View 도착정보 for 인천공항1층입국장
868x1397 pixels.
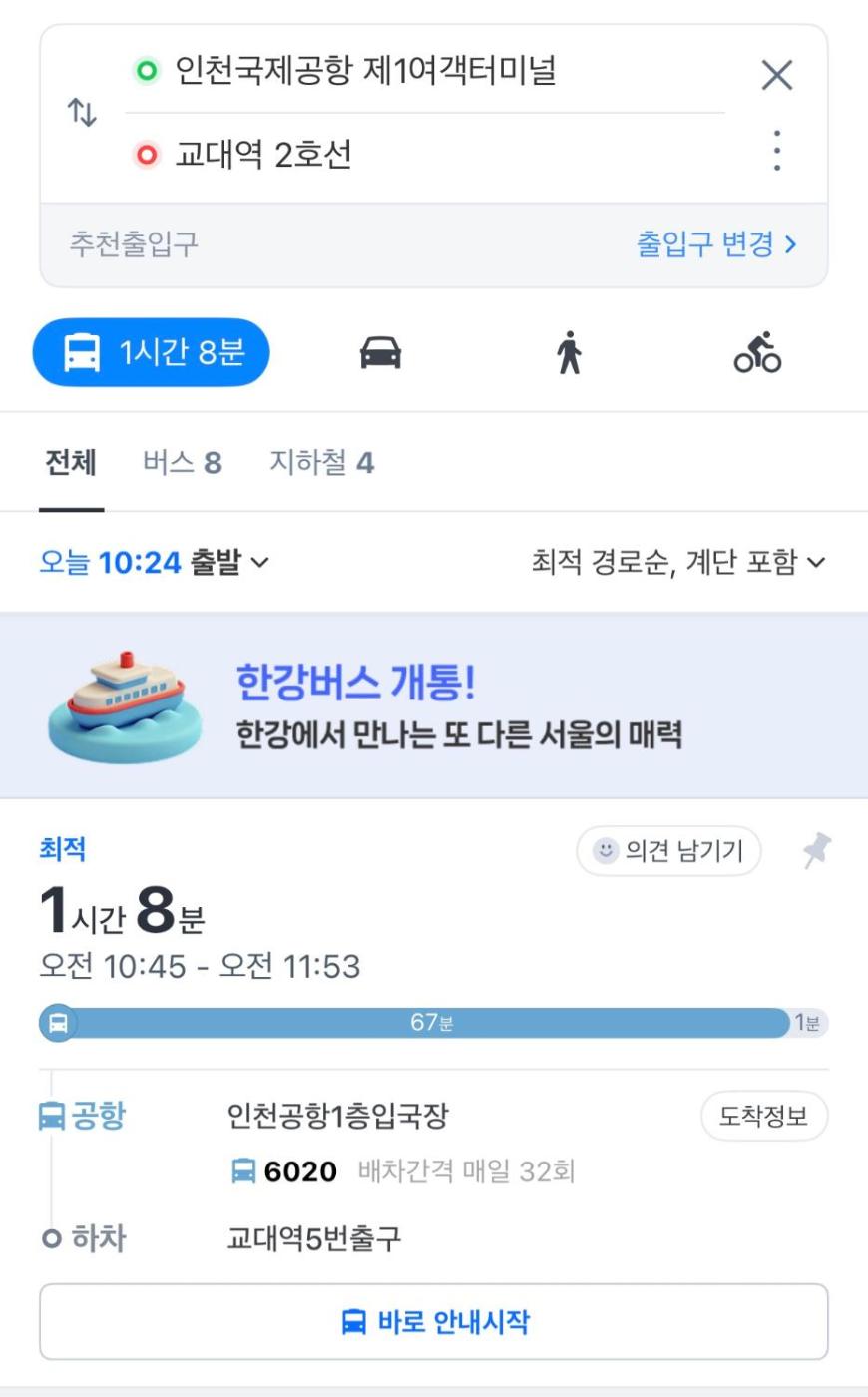(763, 1116)
